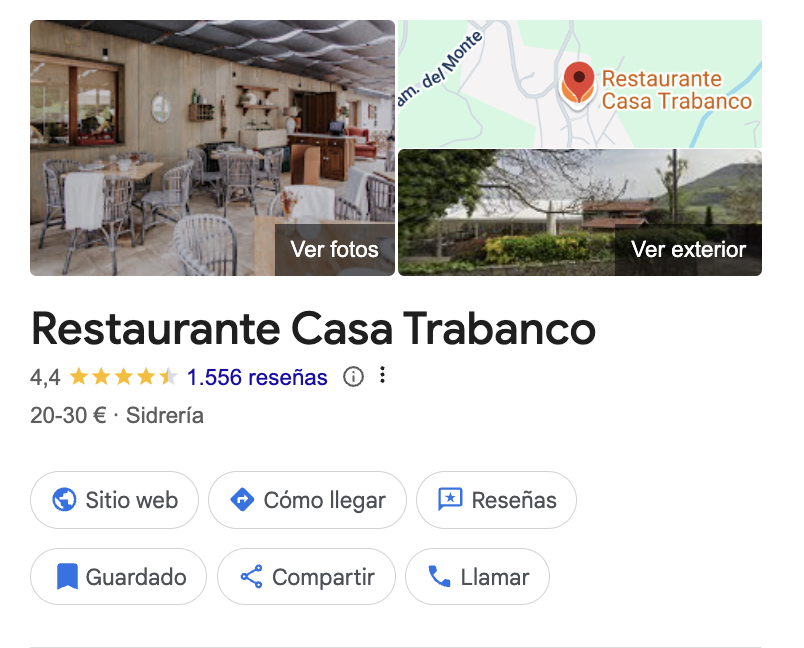Open the three-dot overflow menu
The image size is (804, 648).
tap(382, 376)
